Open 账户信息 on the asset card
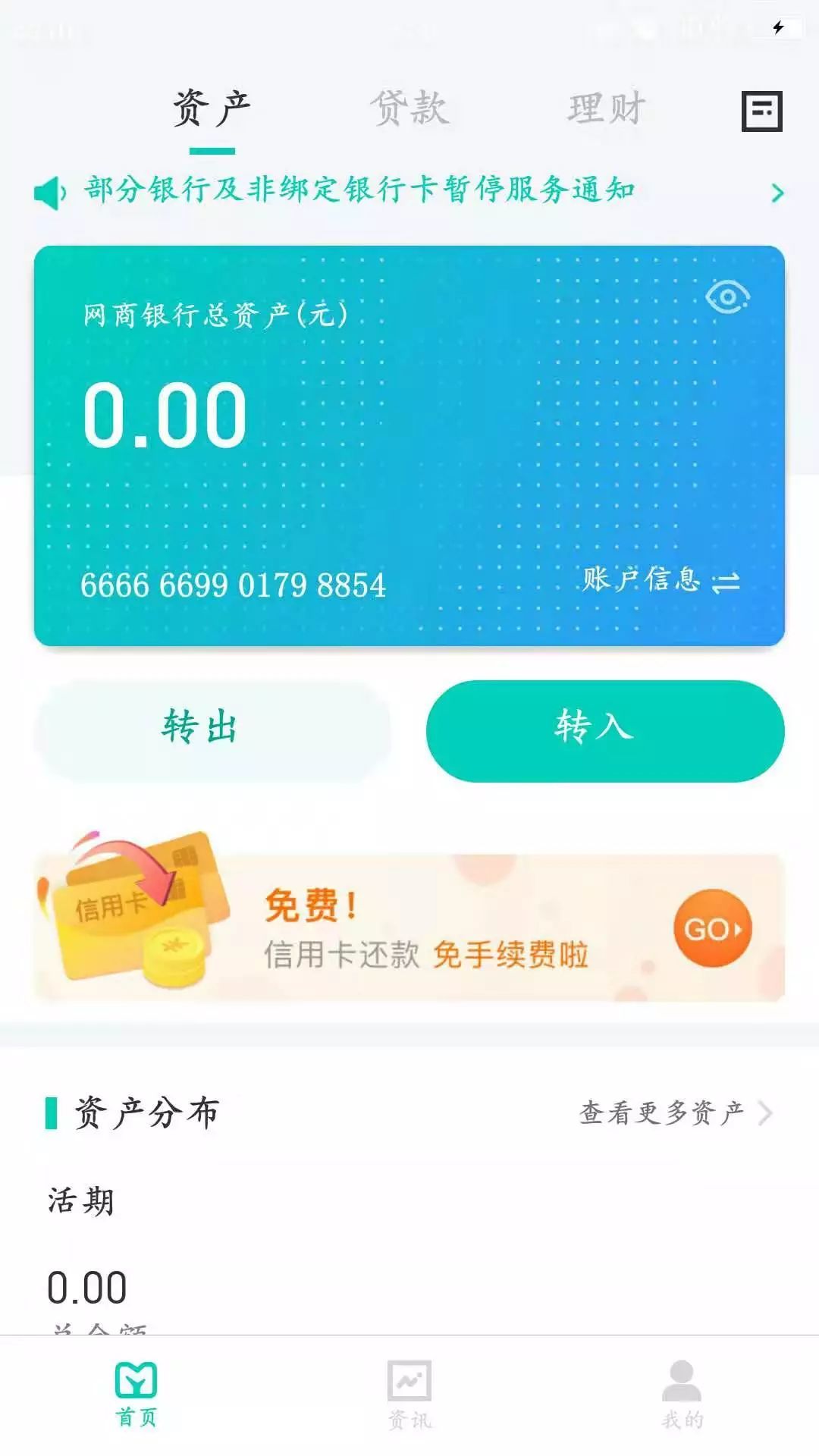The height and width of the screenshot is (1456, 819). pos(660,580)
